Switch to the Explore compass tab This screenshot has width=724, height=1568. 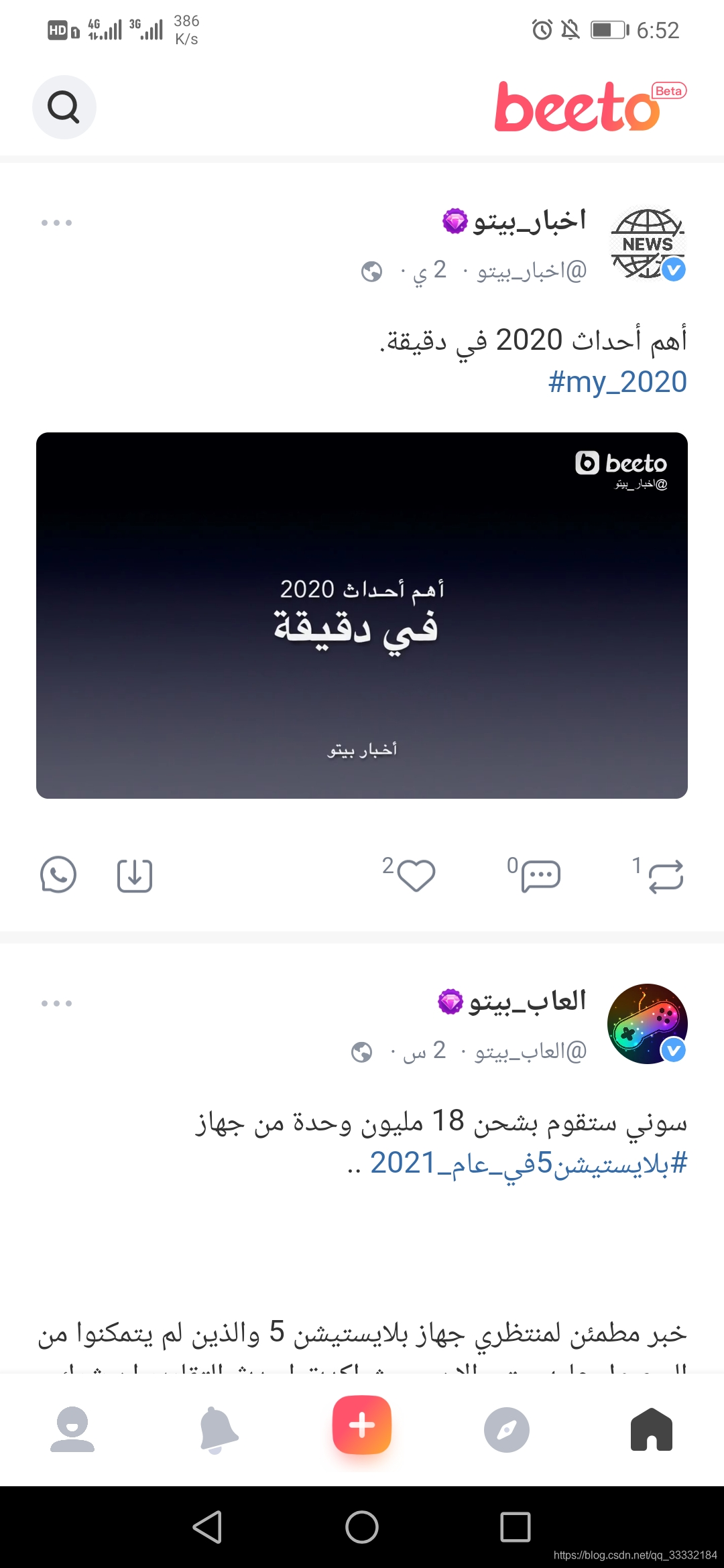507,1429
